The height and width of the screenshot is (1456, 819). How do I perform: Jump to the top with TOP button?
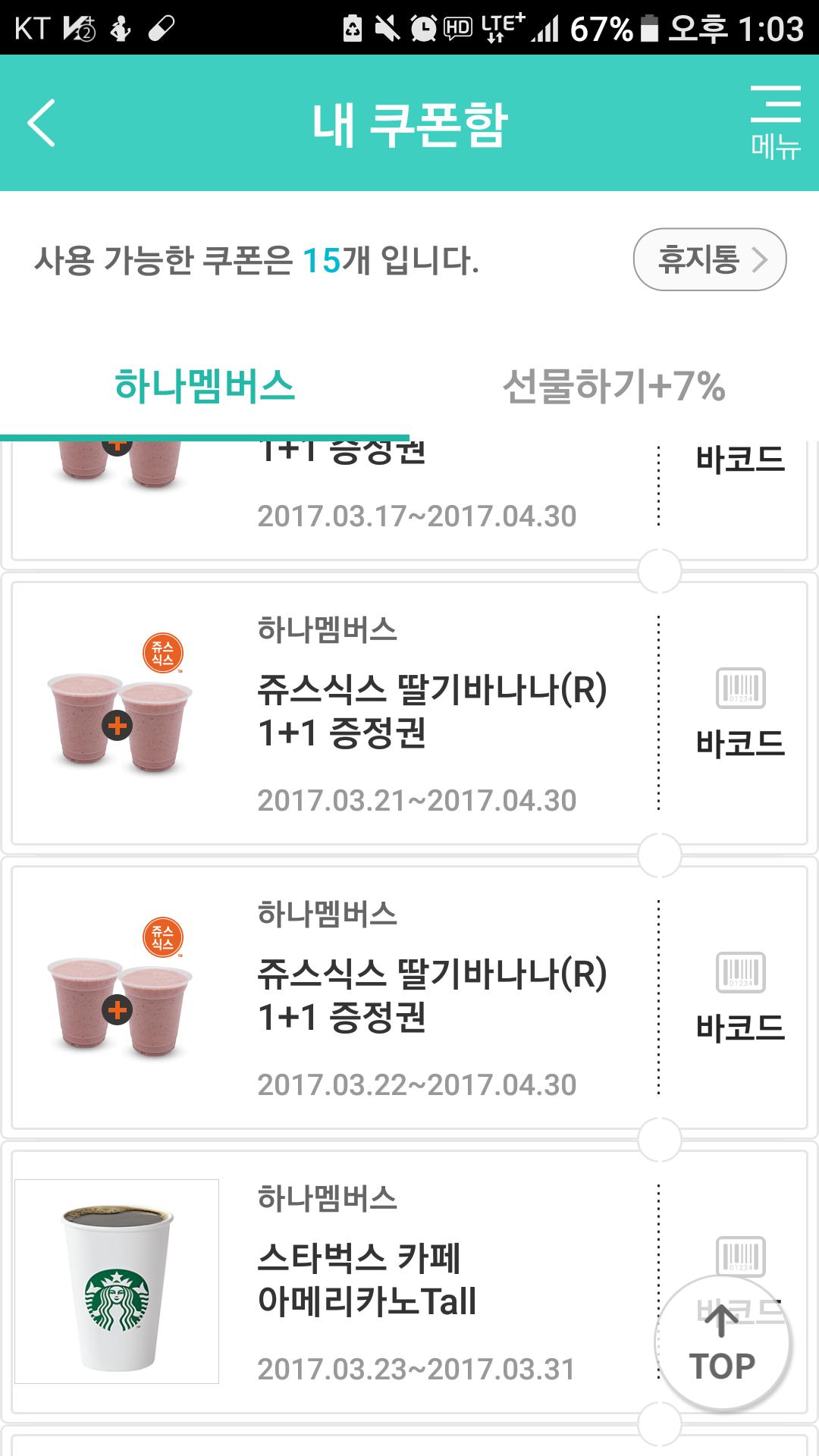[722, 1344]
